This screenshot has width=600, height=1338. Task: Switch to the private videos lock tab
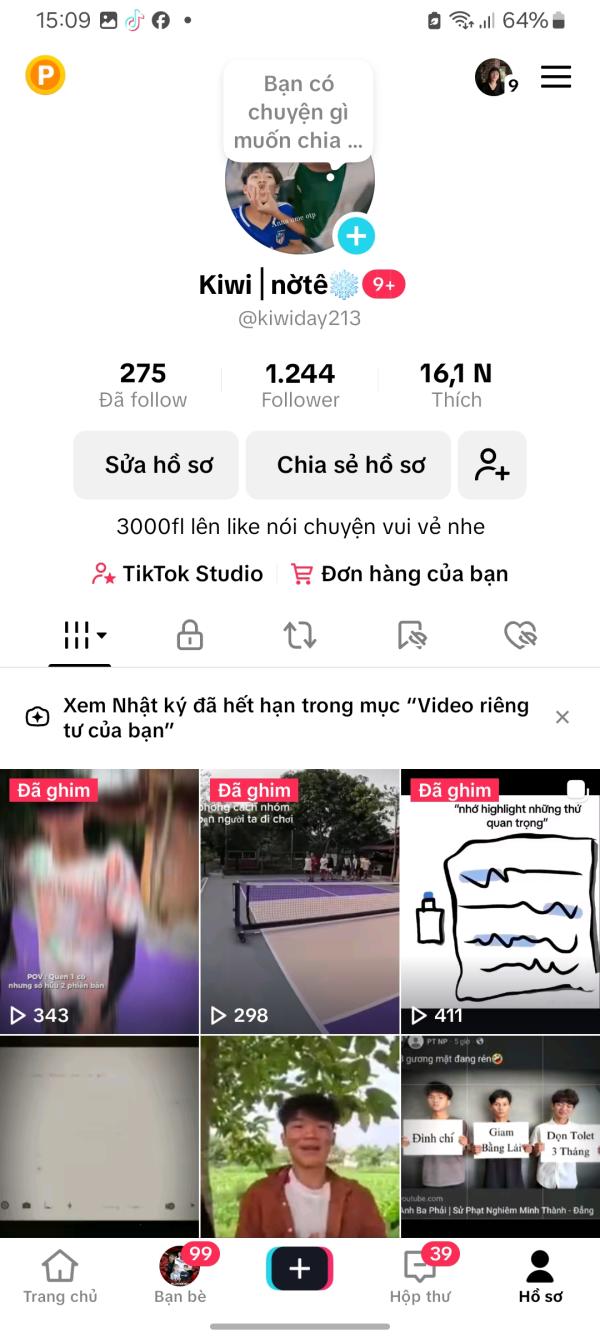pyautogui.click(x=190, y=635)
